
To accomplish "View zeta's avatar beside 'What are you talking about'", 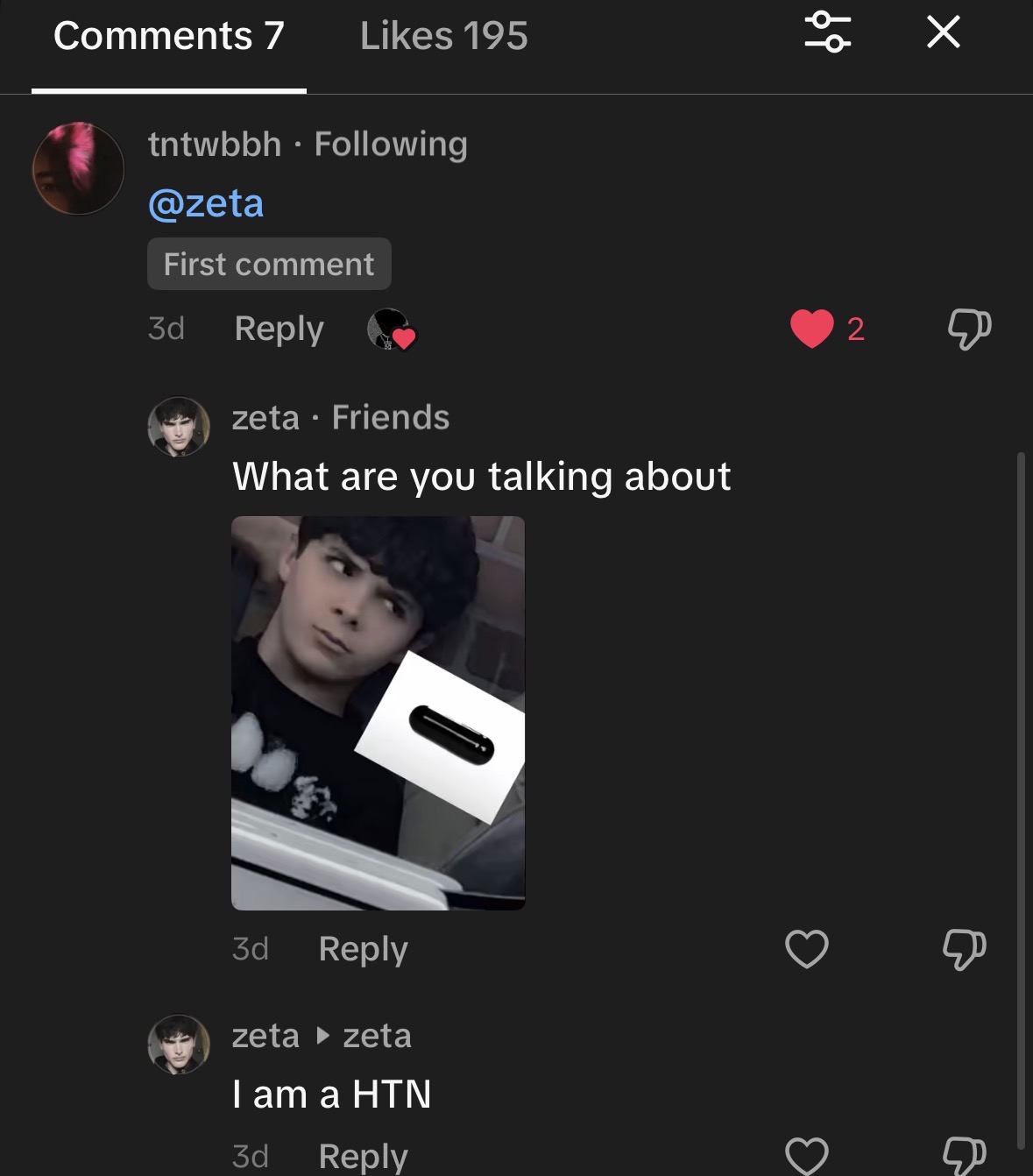I will (179, 427).
